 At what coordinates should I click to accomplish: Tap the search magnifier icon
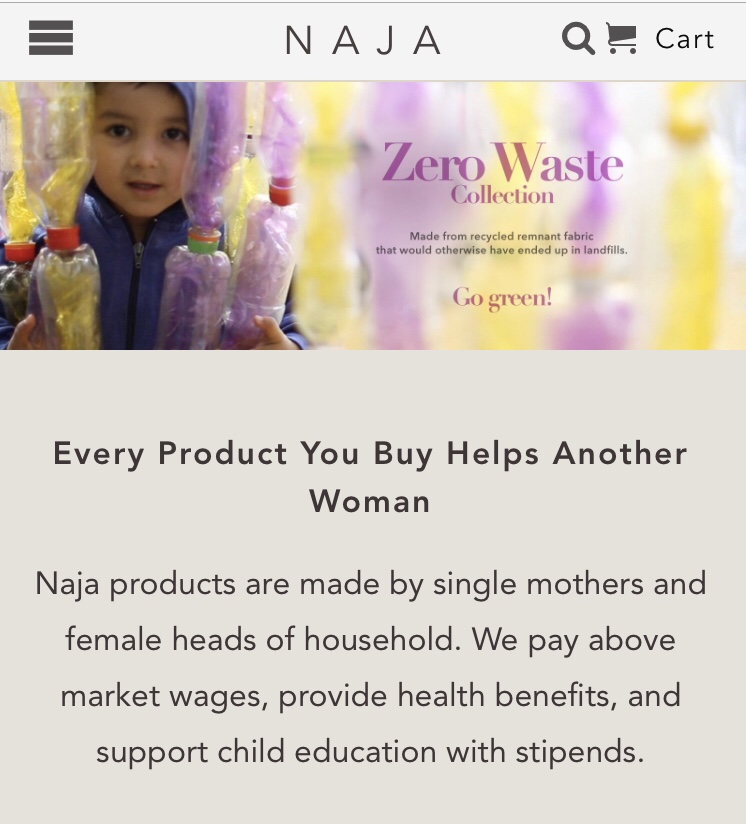(578, 39)
